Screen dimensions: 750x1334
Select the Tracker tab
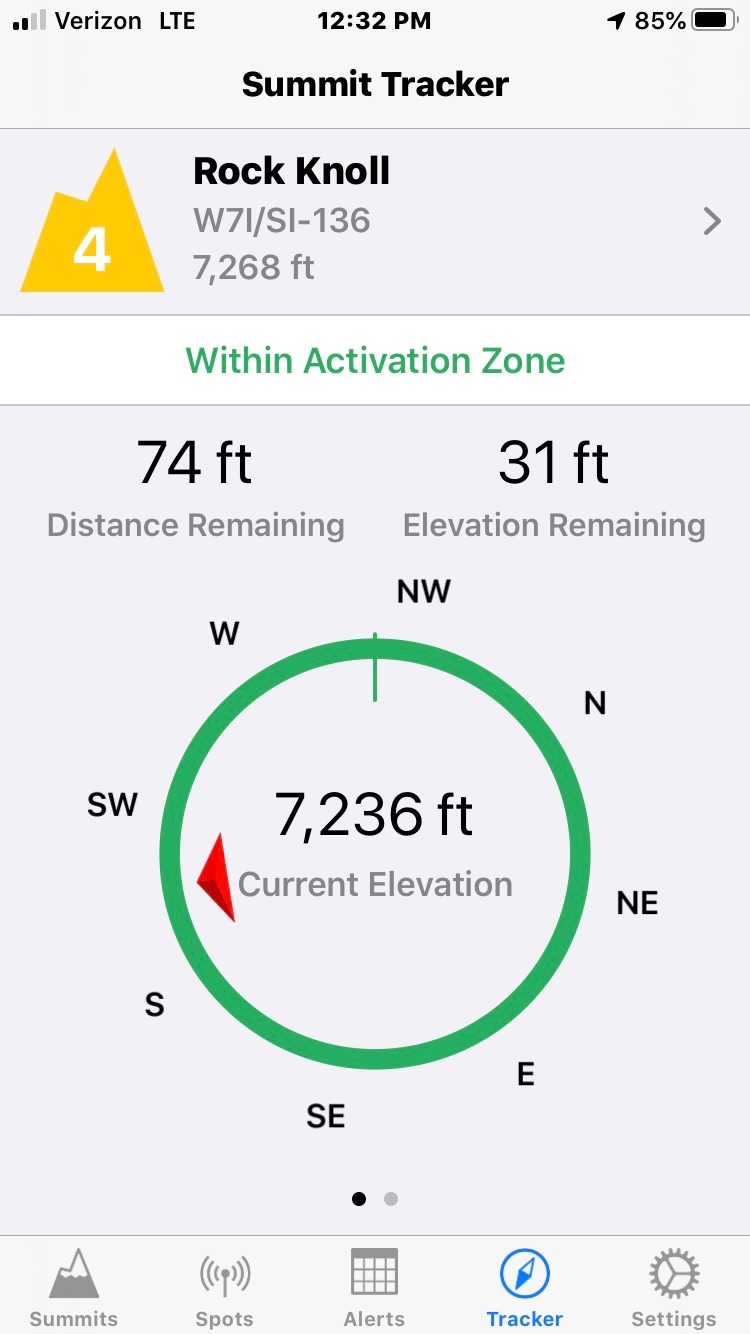pos(524,1287)
